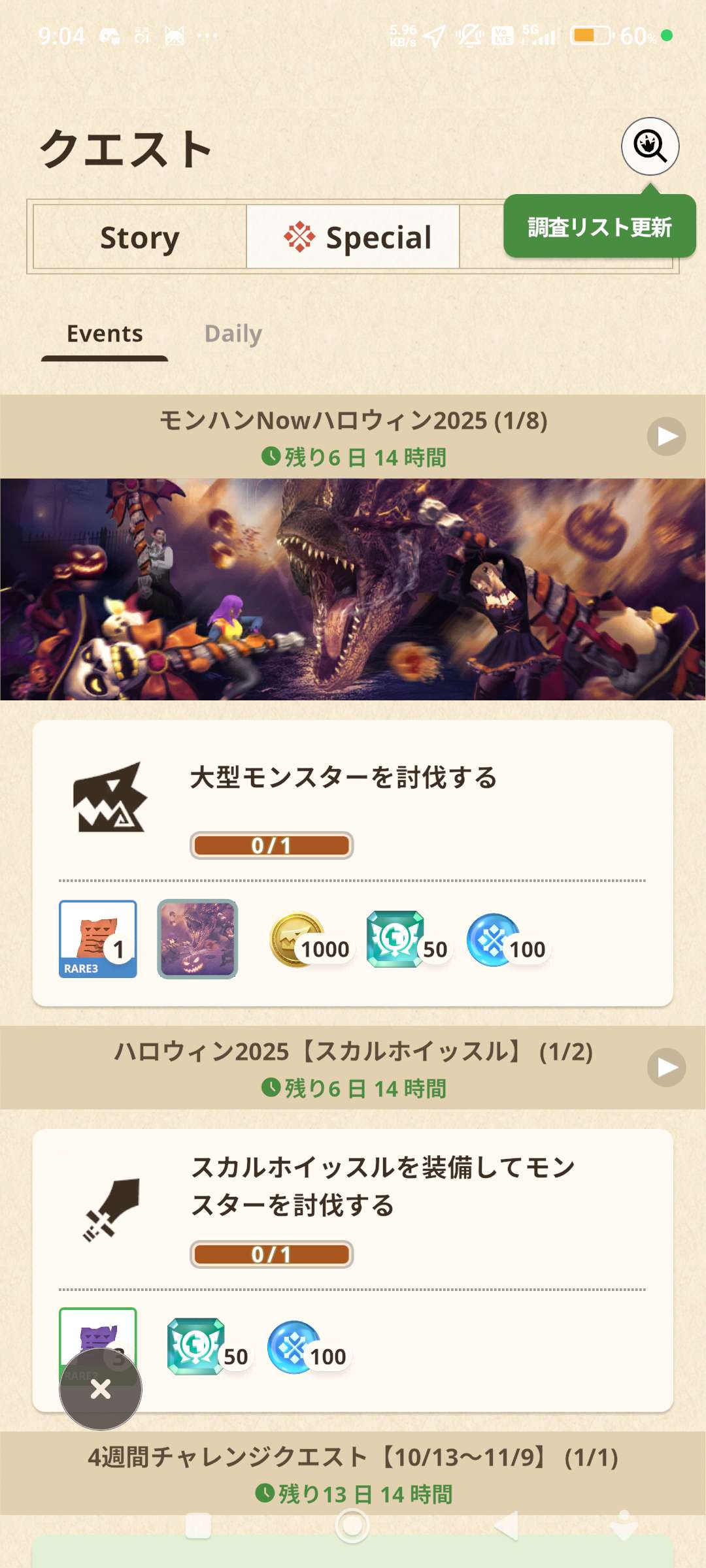Open the Daily quests sub-tab
The width and height of the screenshot is (706, 1568).
click(233, 334)
